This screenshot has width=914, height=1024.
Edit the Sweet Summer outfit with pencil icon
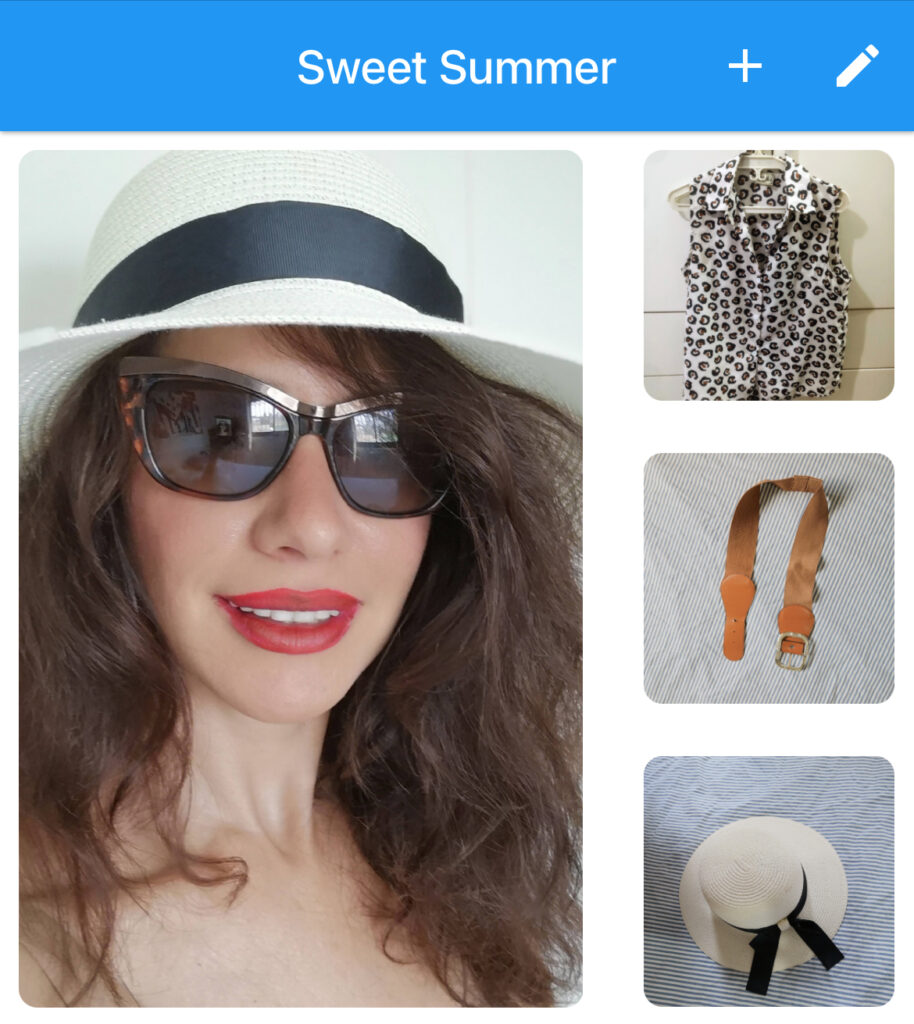(857, 66)
